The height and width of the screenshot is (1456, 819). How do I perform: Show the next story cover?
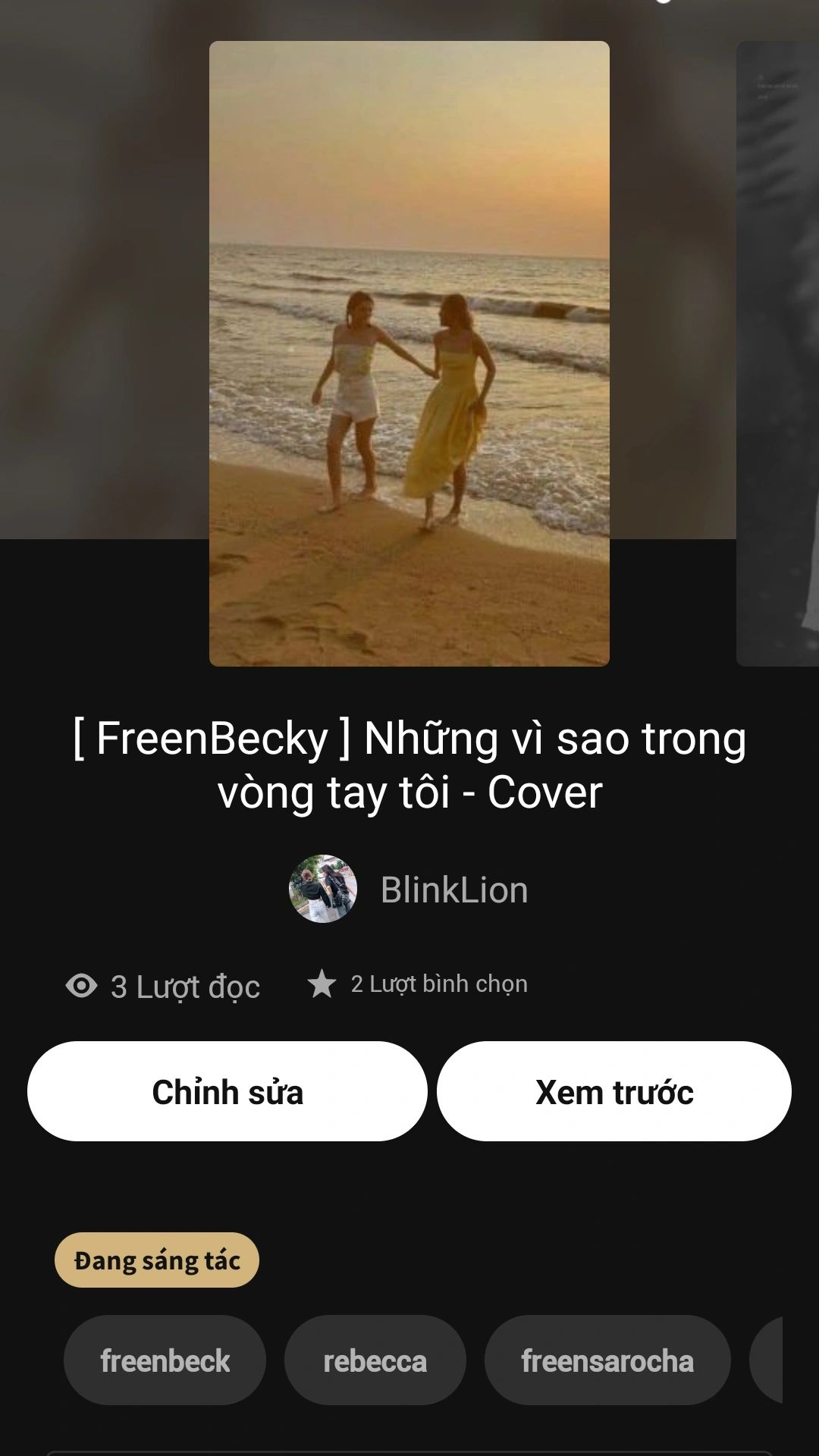pos(779,353)
